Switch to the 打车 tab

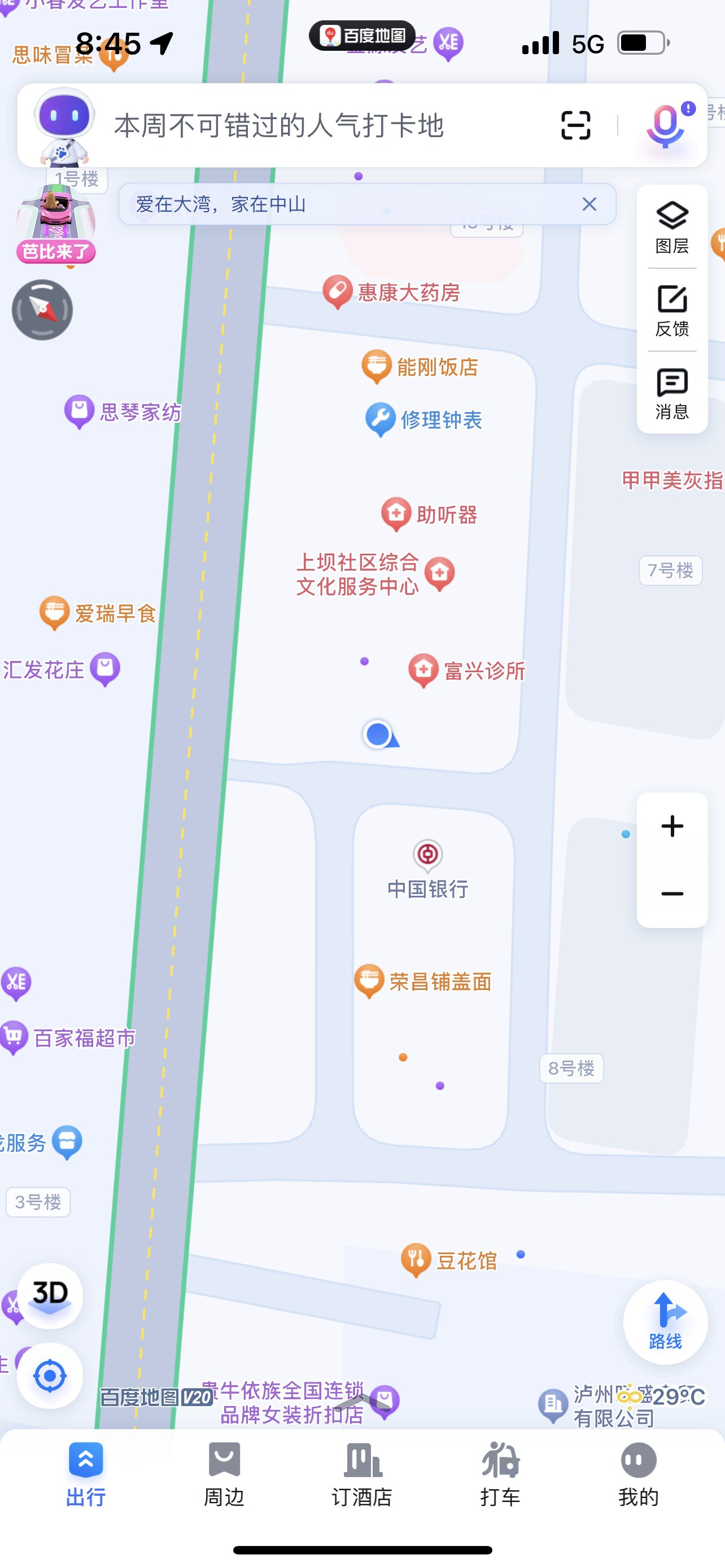pyautogui.click(x=500, y=1473)
